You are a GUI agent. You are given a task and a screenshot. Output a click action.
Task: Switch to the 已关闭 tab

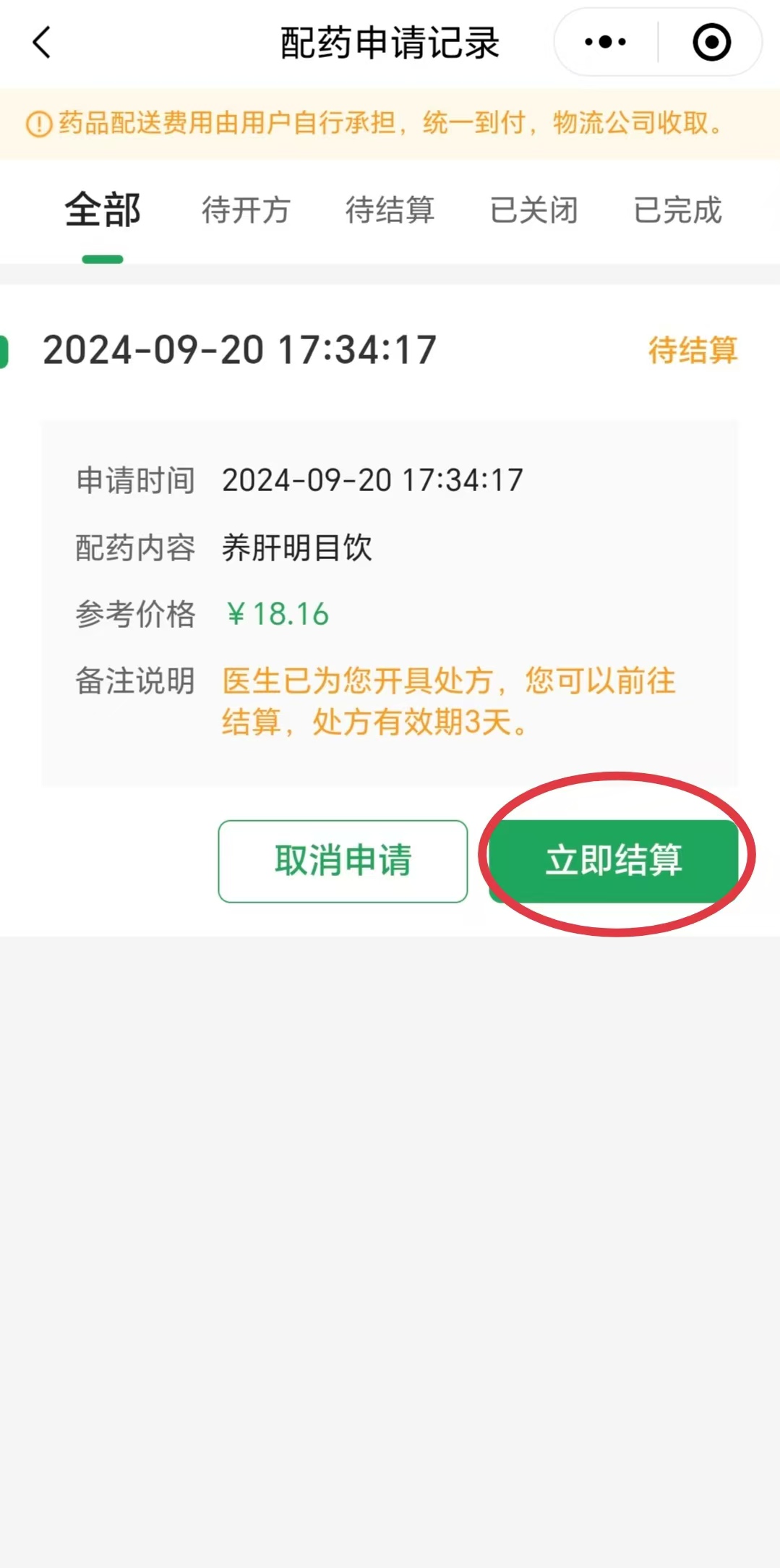coord(533,210)
